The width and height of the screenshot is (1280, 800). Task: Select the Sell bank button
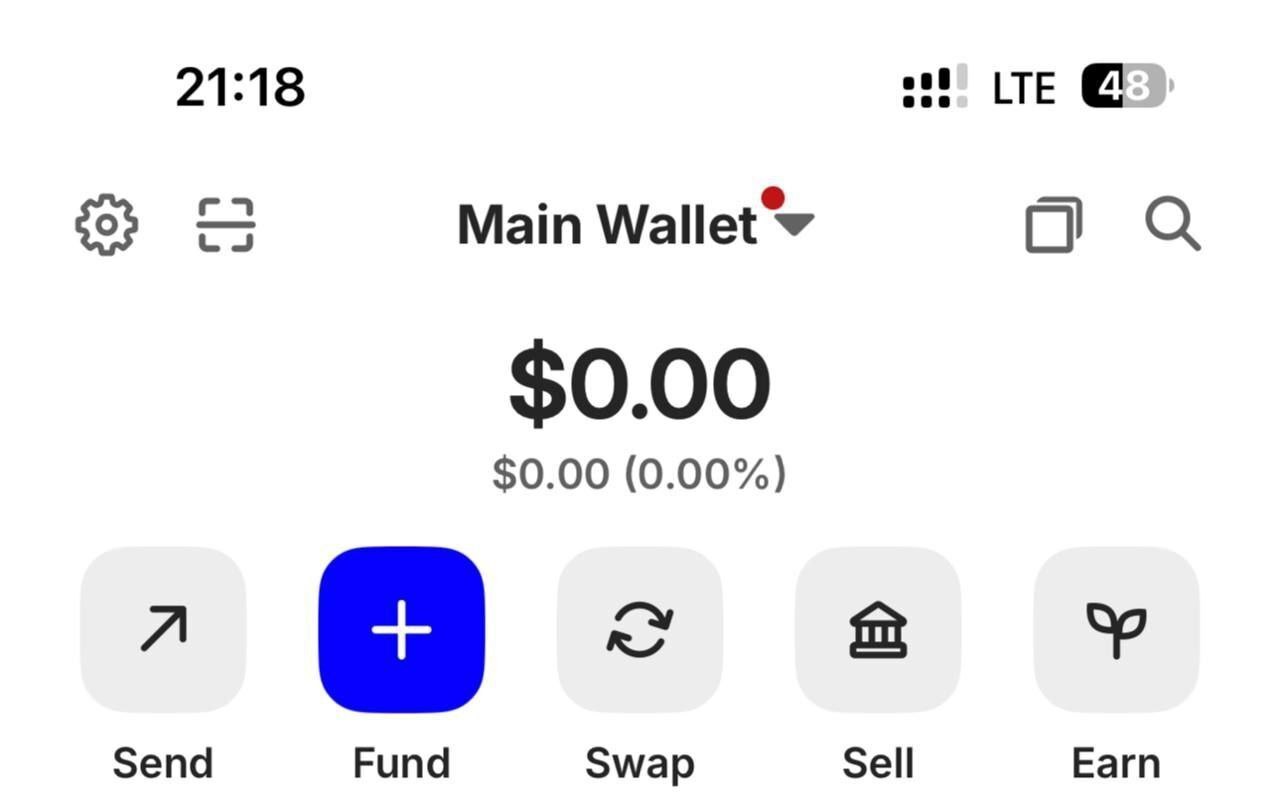[x=878, y=629]
